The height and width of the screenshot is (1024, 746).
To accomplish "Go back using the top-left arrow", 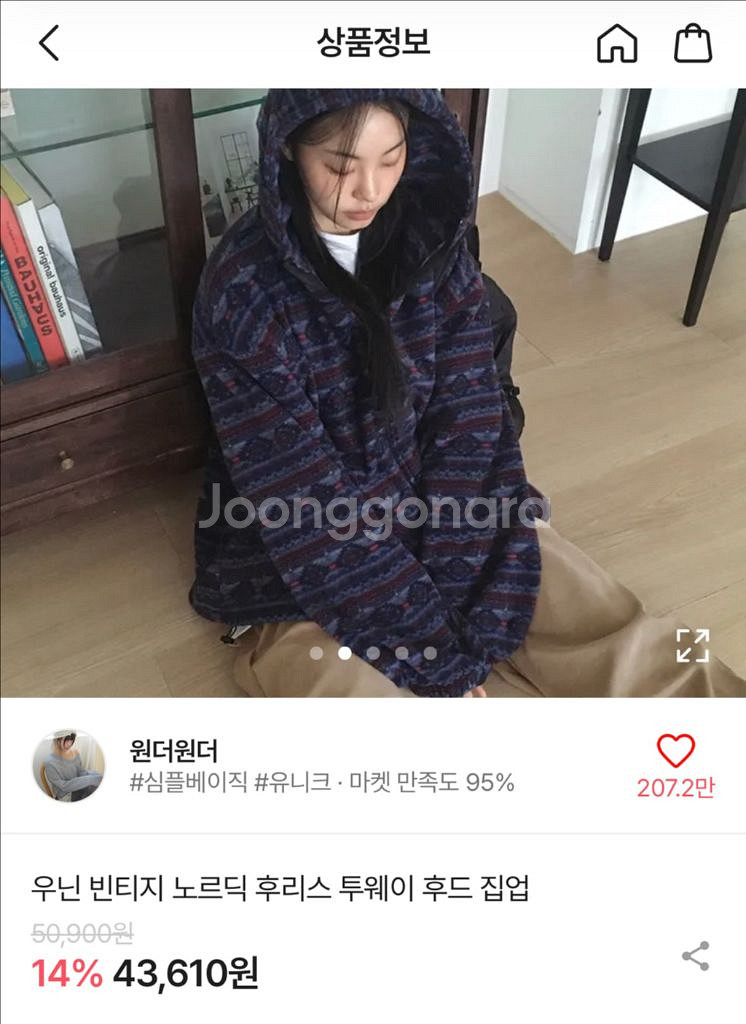I will (x=49, y=43).
